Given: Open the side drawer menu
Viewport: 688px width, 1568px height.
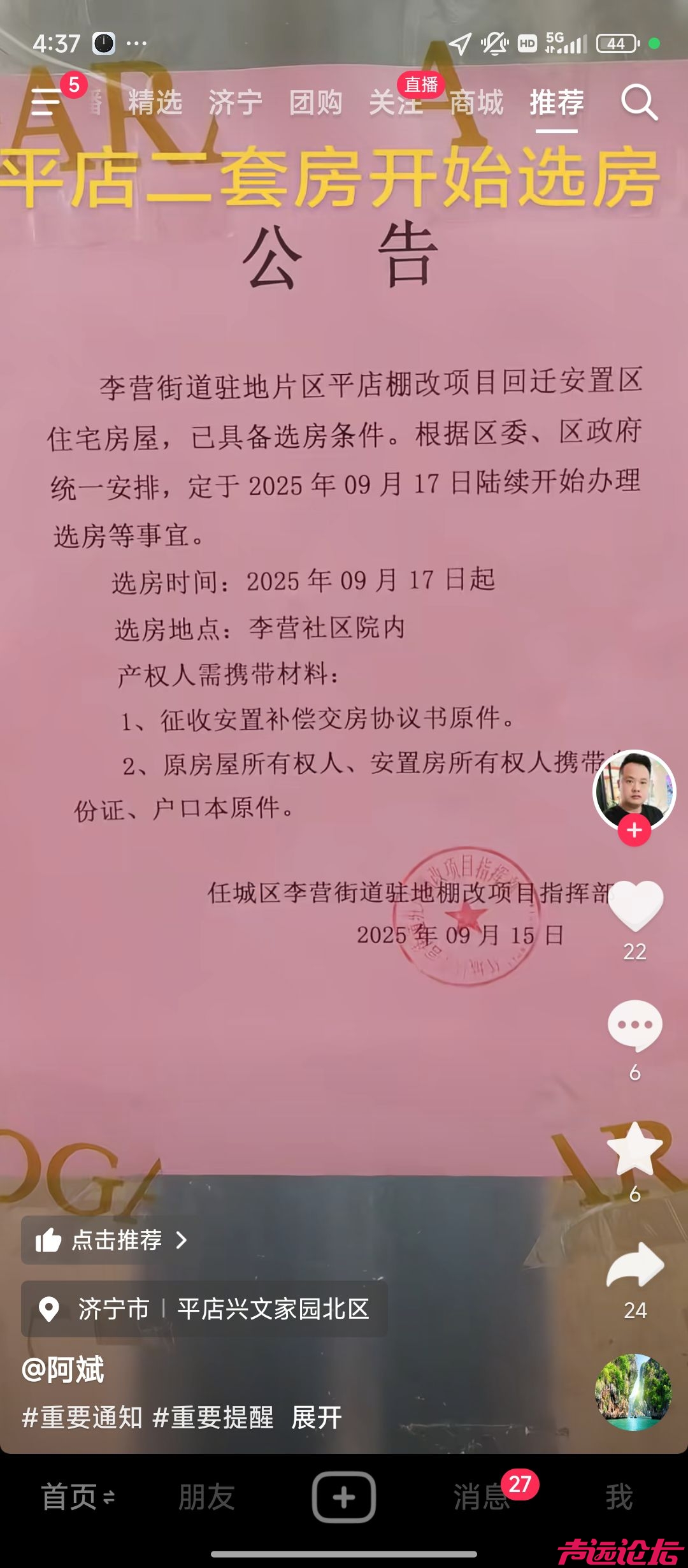Looking at the screenshot, I should coord(46,102).
